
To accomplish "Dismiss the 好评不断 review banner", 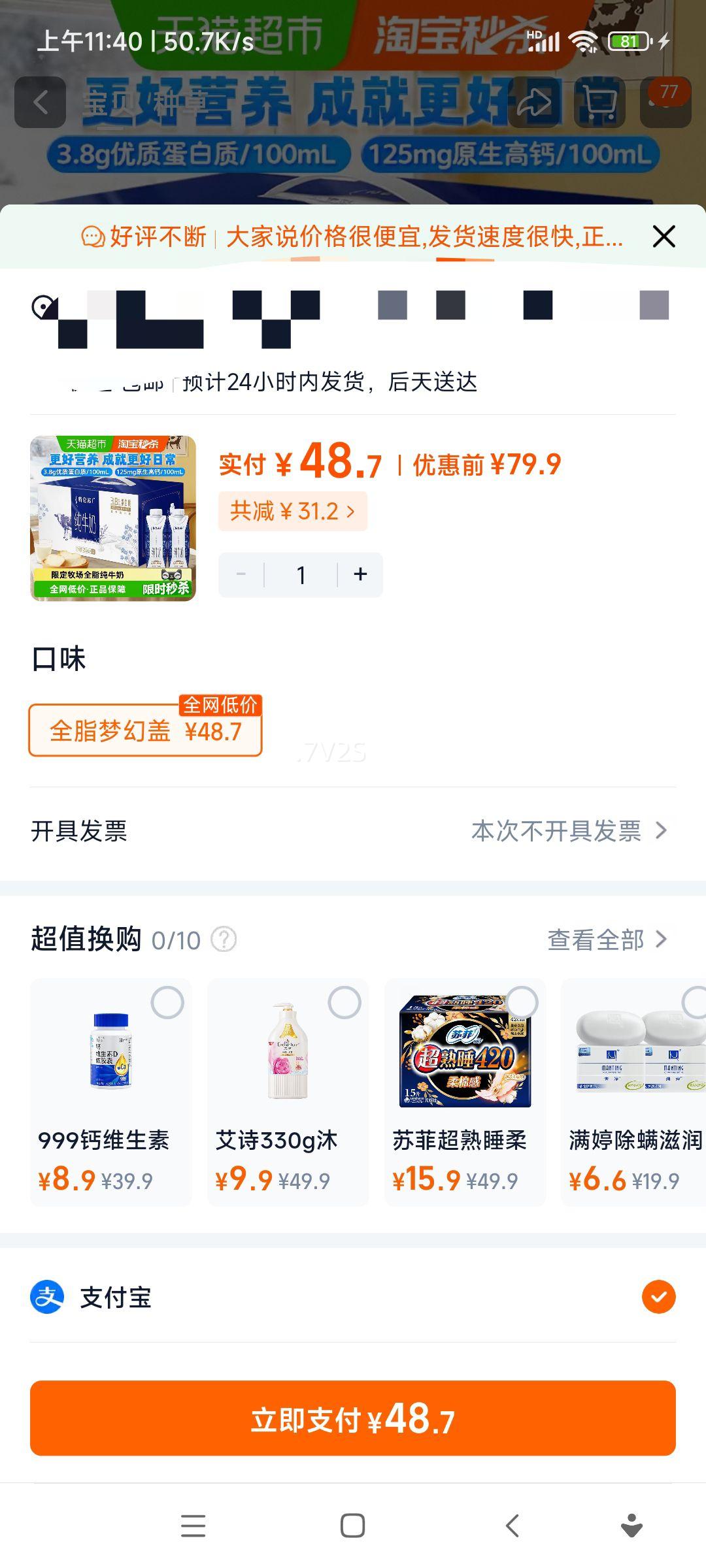I will click(x=664, y=237).
